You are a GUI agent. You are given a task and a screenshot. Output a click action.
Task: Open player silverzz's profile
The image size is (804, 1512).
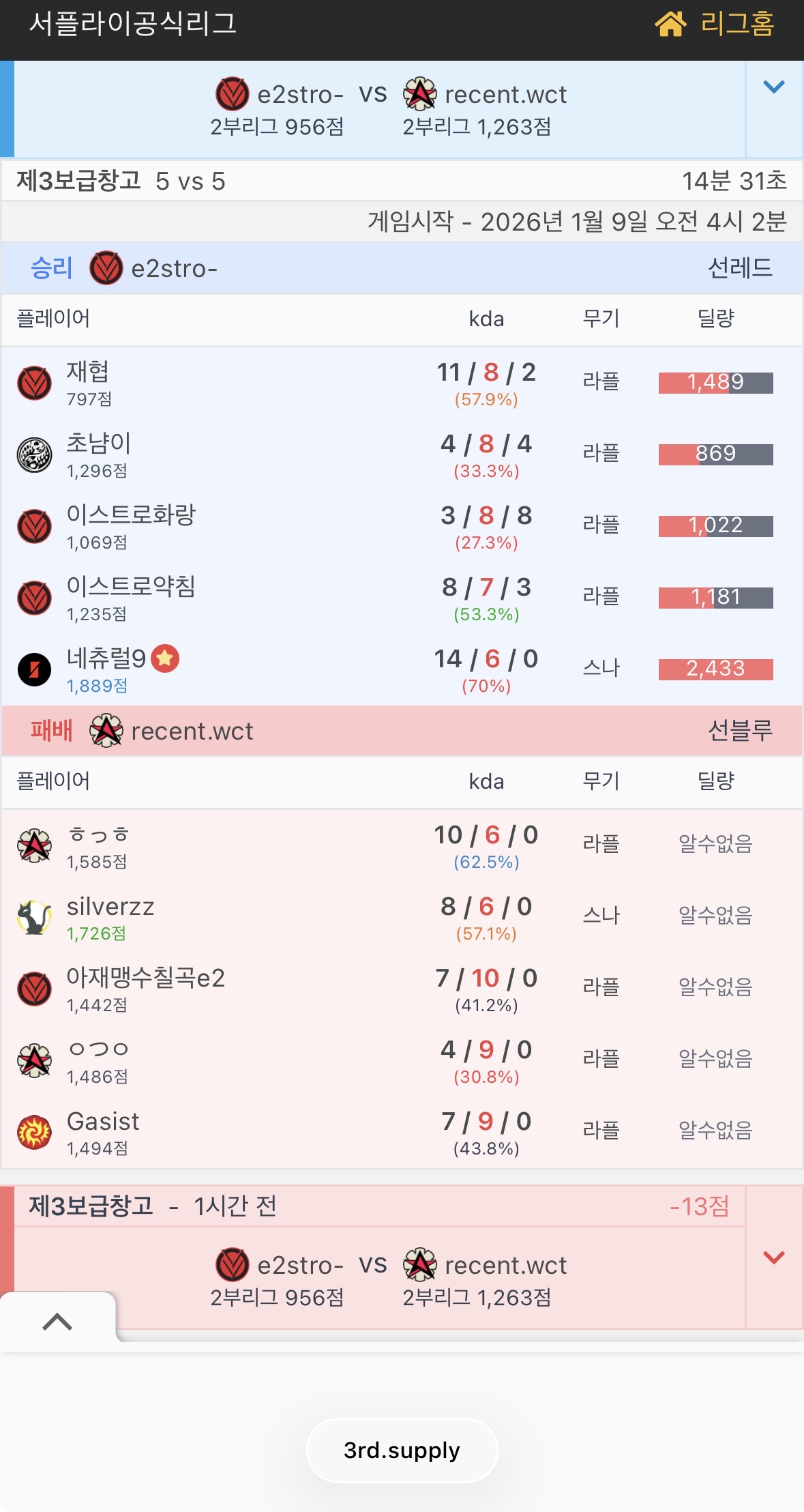point(110,907)
